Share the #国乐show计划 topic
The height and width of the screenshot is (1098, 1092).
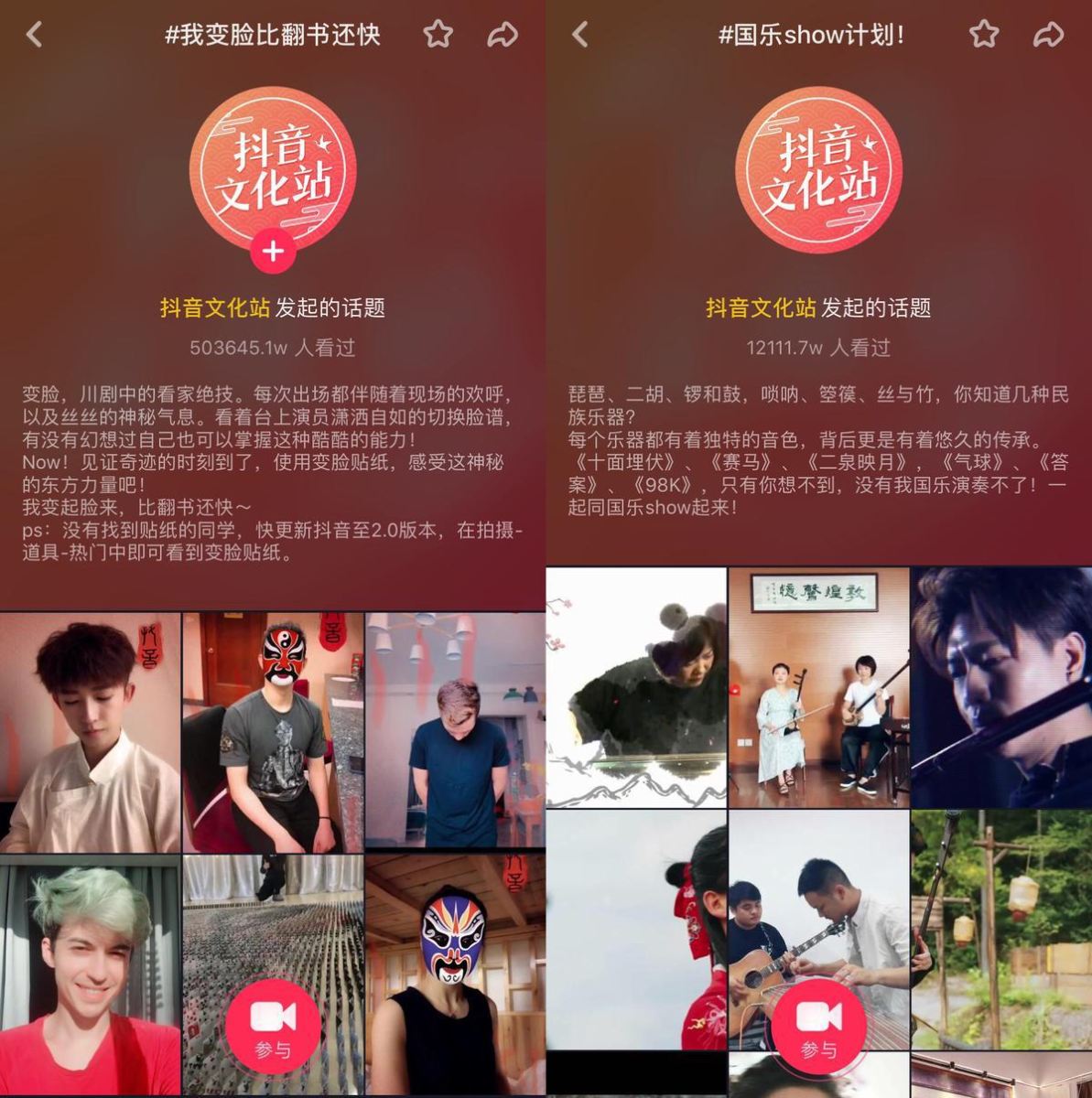click(x=1048, y=35)
